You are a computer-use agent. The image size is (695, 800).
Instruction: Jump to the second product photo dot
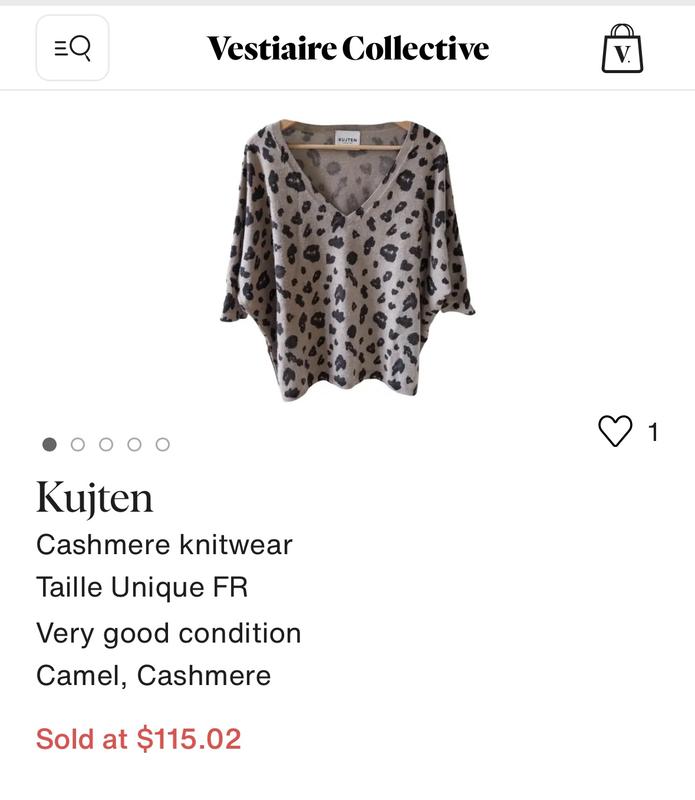click(x=78, y=445)
